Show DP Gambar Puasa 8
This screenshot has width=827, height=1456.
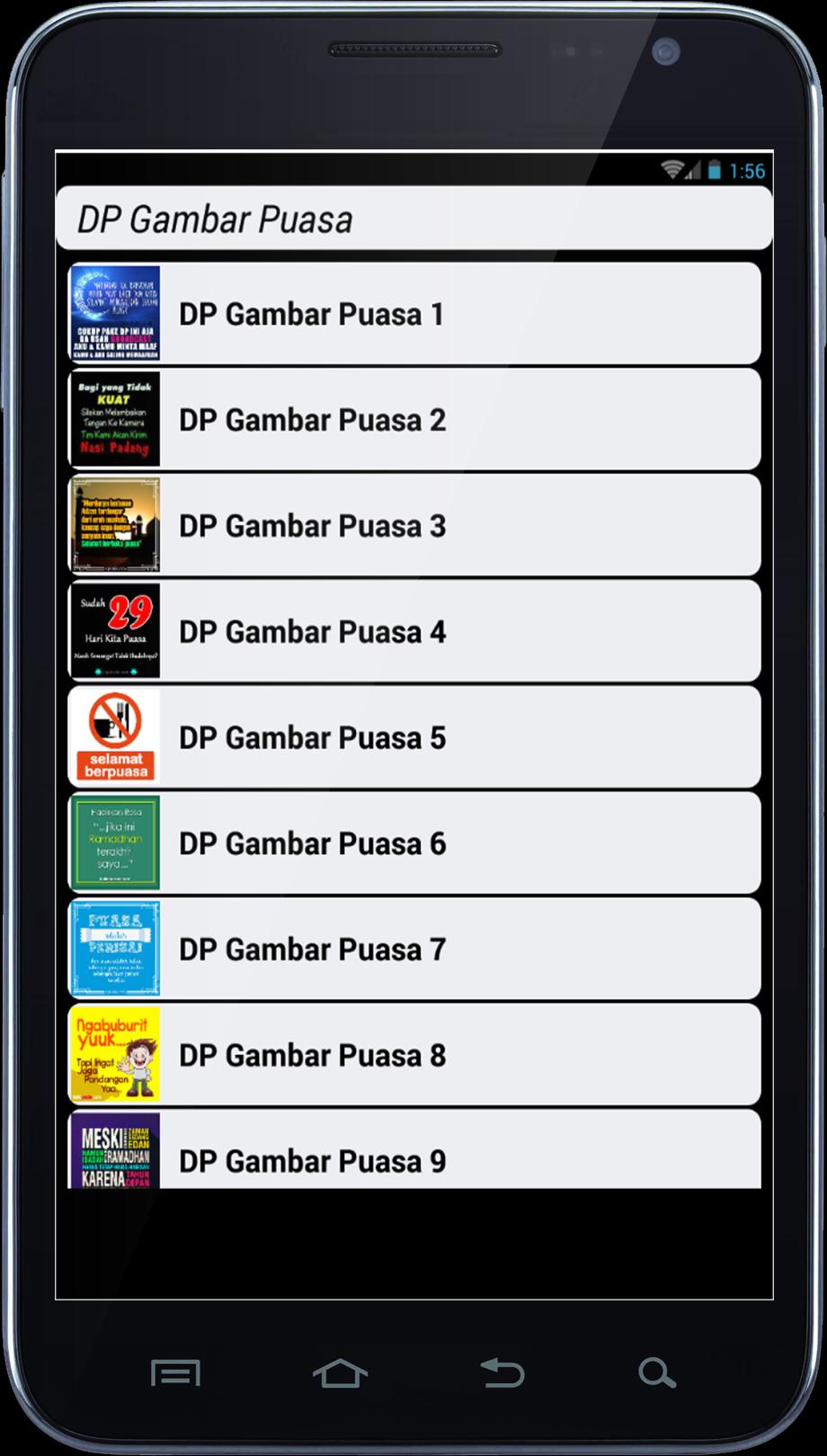click(413, 1055)
